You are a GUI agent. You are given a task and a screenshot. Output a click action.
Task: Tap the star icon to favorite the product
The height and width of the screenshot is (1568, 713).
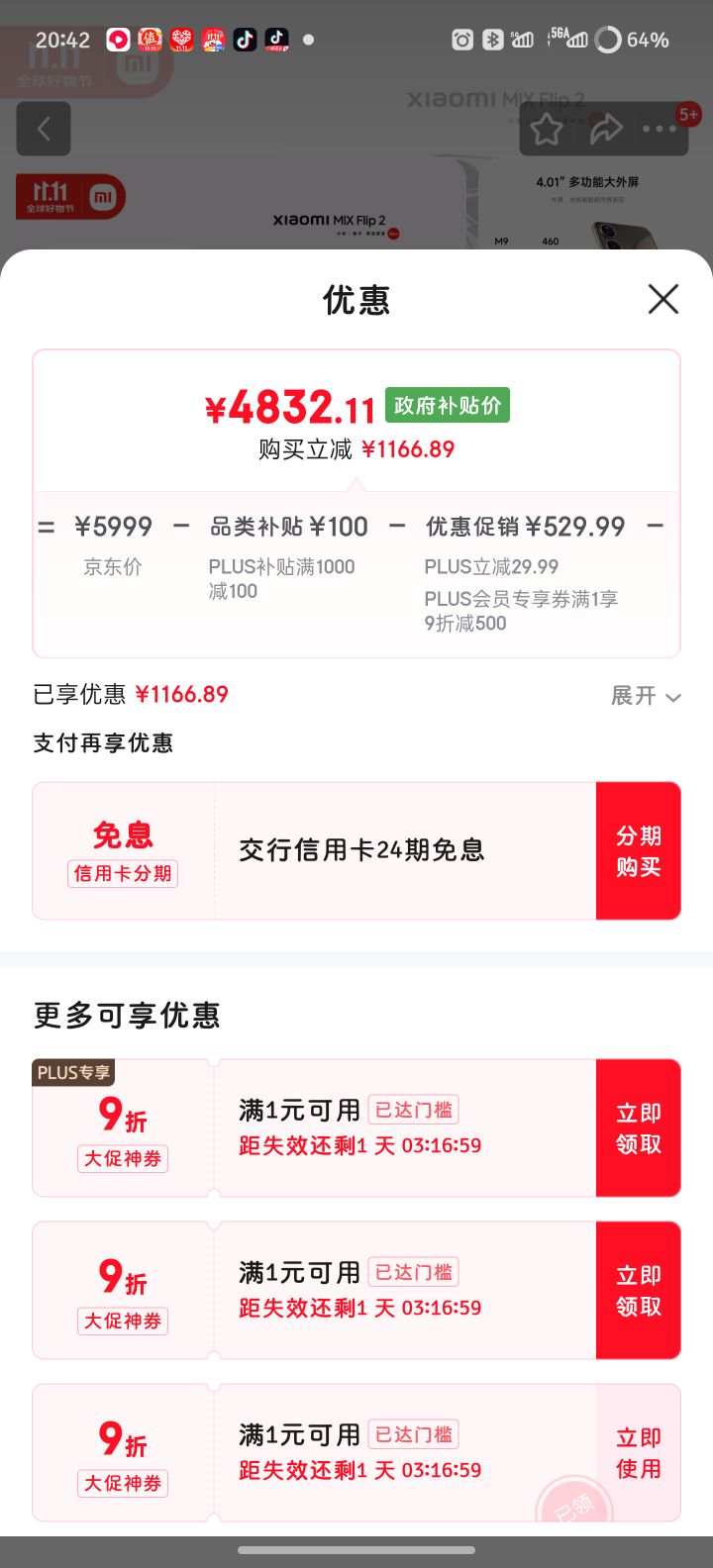pyautogui.click(x=546, y=129)
